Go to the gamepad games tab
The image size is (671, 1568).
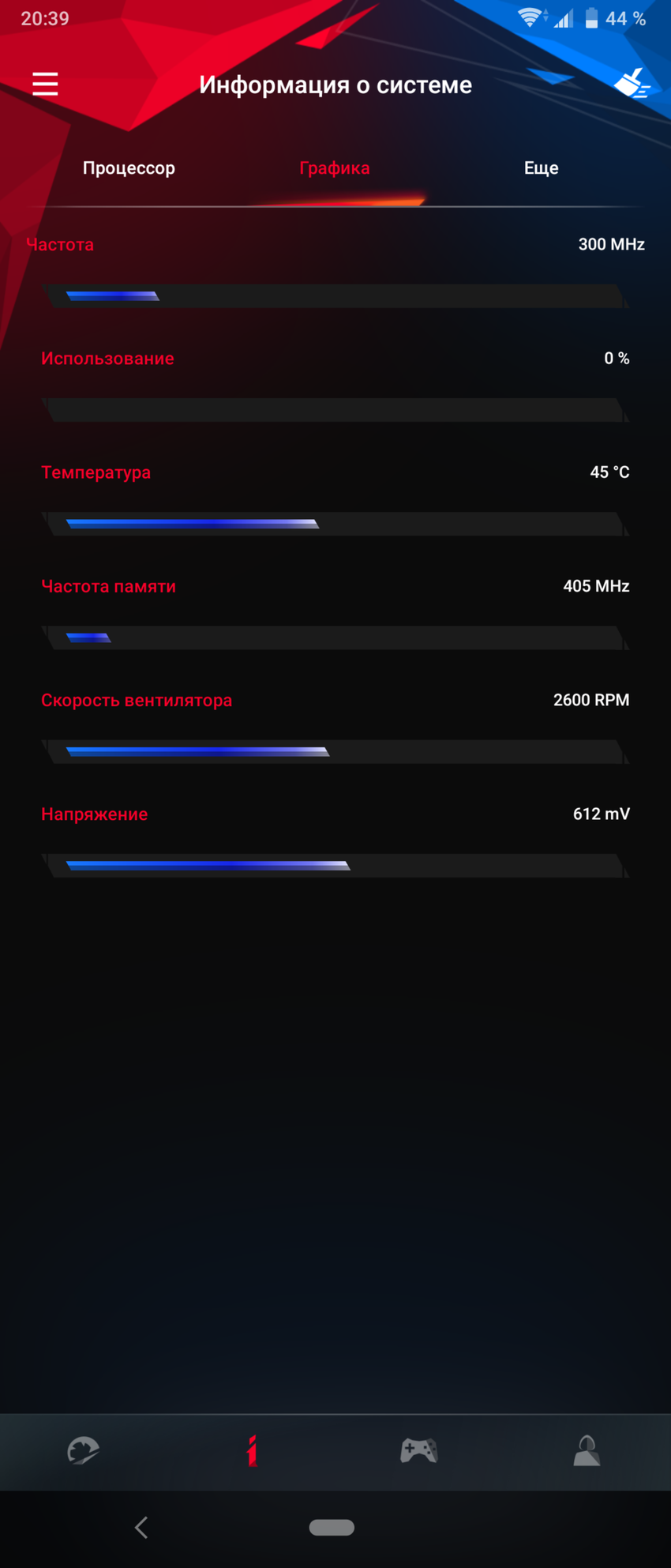pos(419,1451)
